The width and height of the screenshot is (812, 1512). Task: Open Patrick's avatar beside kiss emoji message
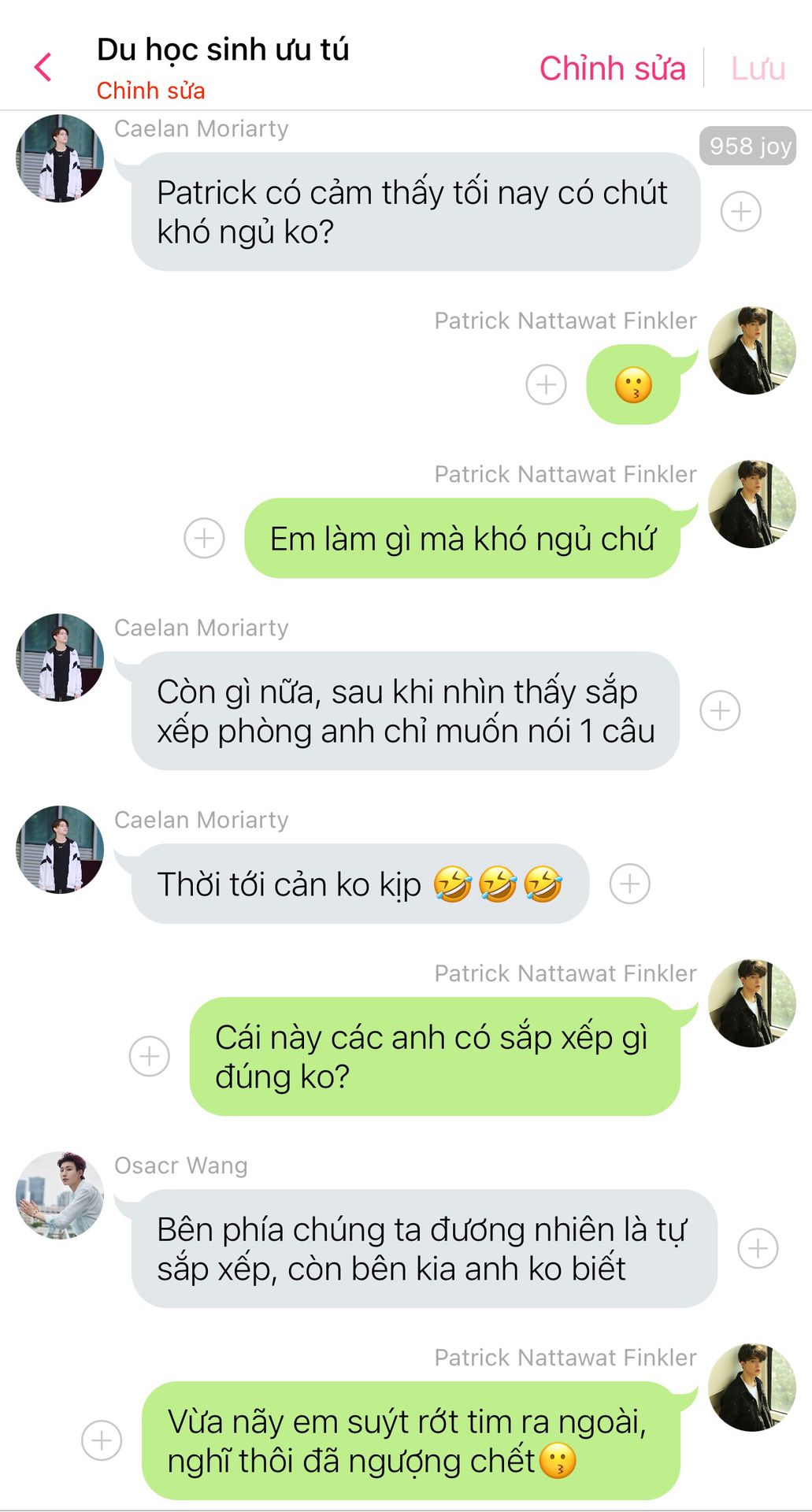(751, 350)
